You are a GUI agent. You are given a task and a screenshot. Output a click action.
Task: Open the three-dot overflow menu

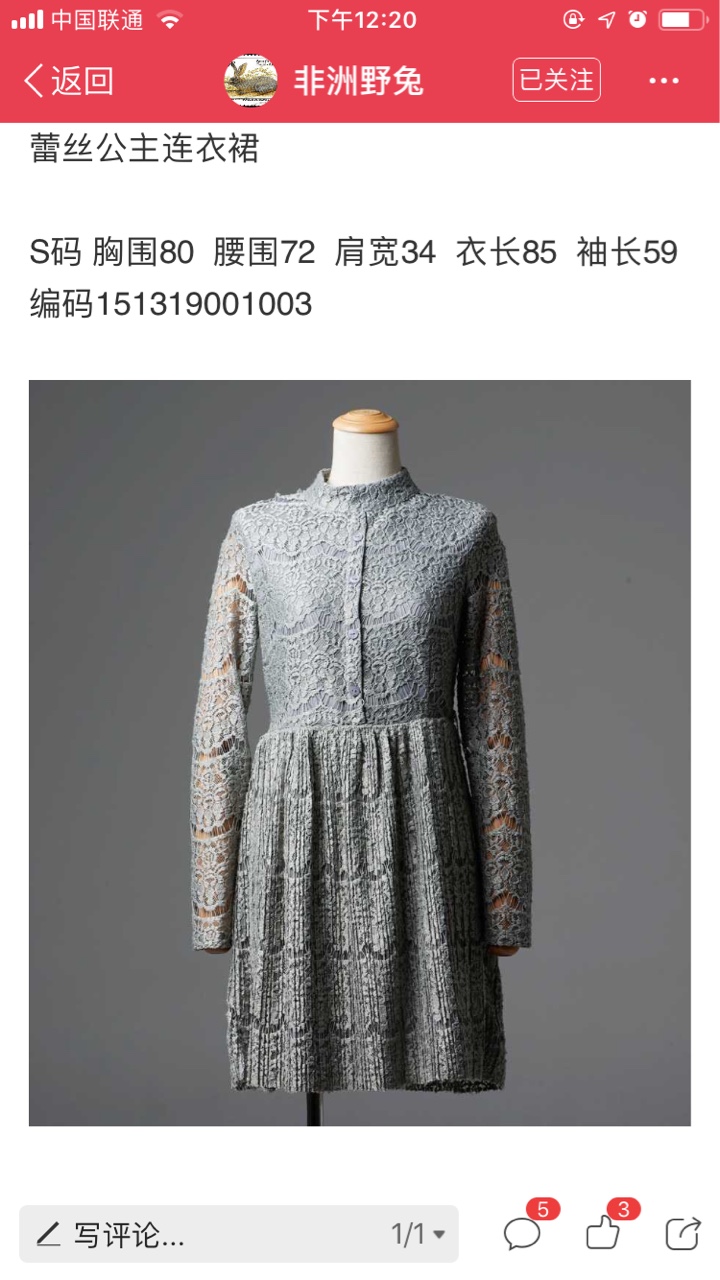(x=664, y=81)
